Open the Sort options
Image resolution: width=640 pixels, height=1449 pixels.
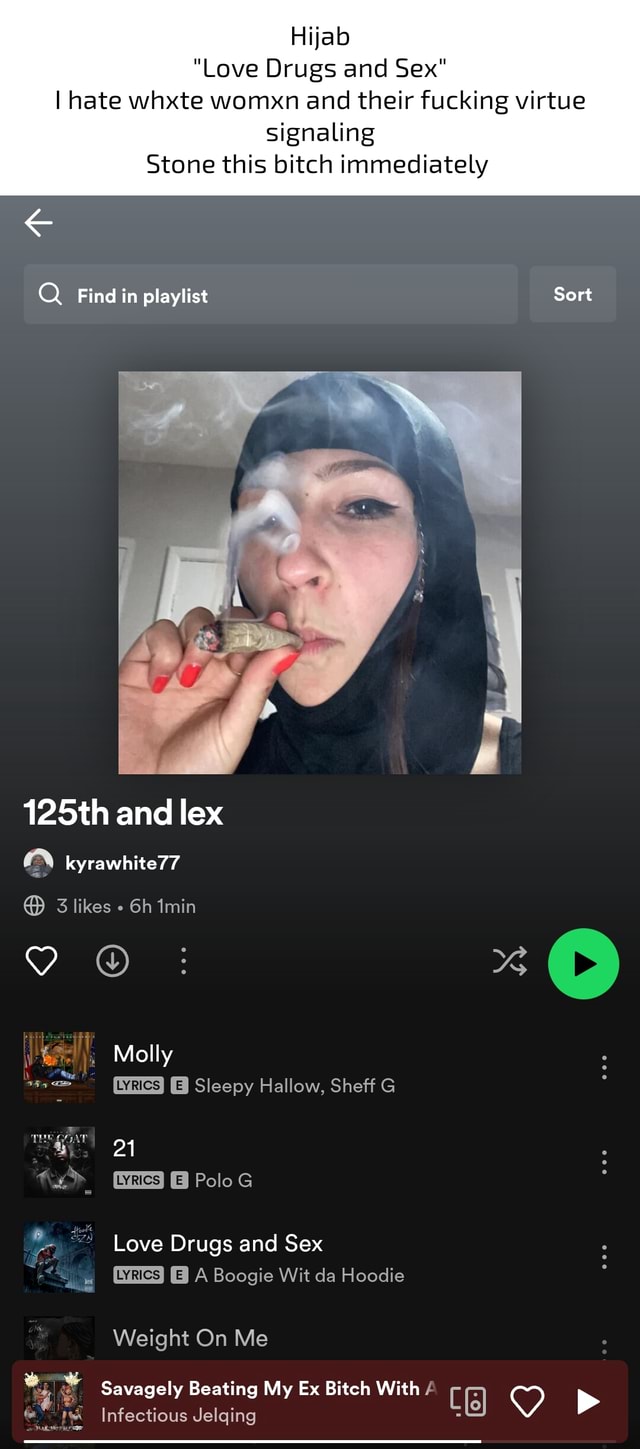pyautogui.click(x=573, y=294)
